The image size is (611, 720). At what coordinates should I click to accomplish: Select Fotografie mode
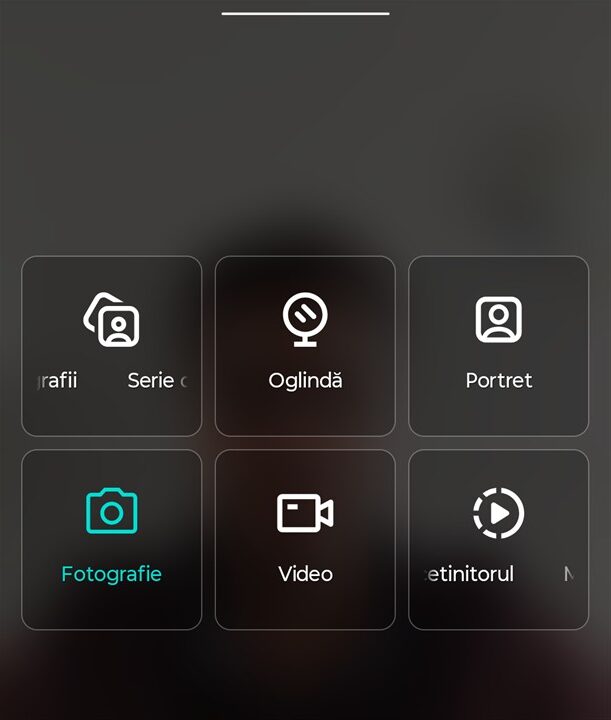pos(111,539)
